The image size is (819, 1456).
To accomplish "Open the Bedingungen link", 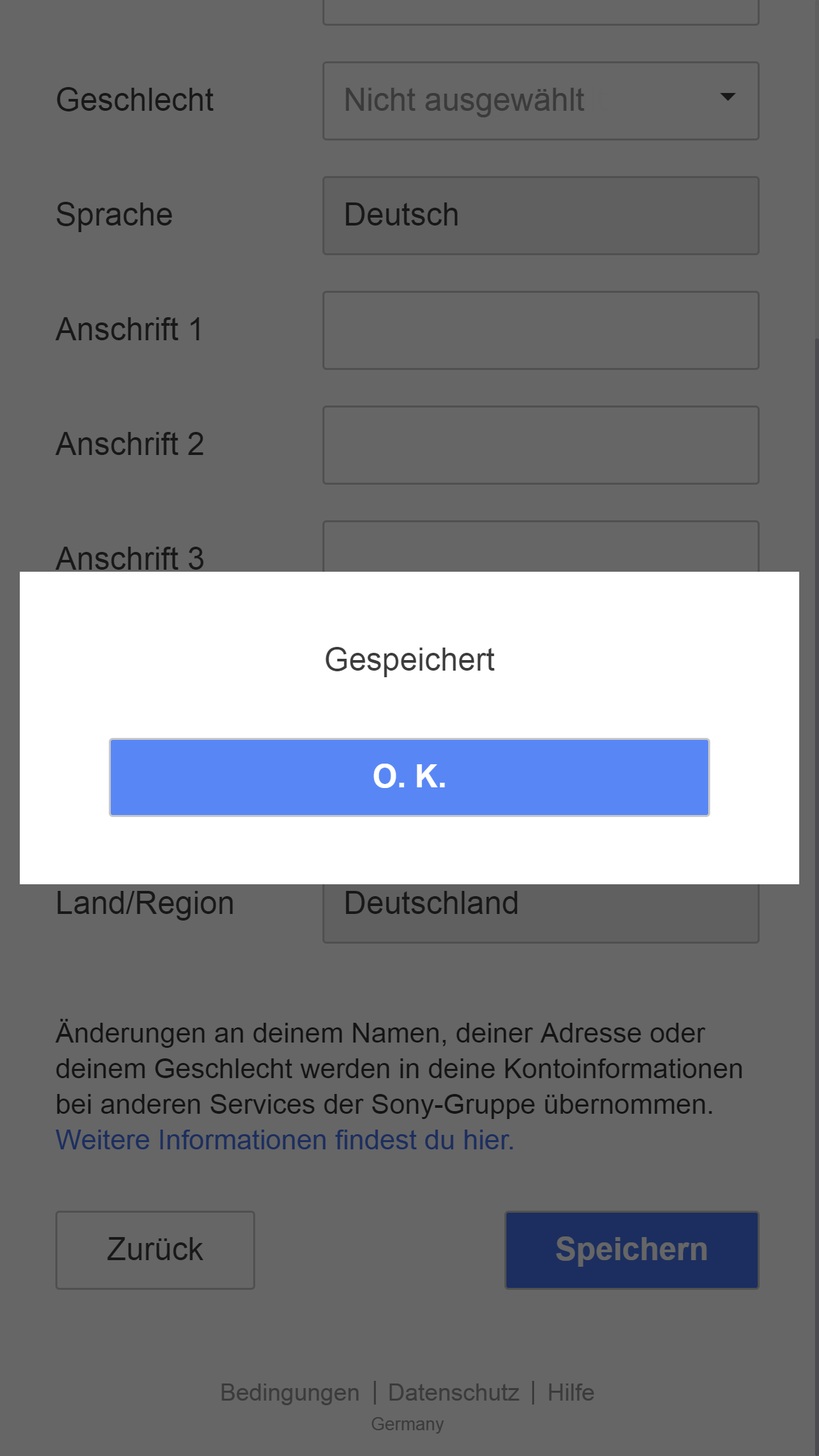I will coord(289,1392).
